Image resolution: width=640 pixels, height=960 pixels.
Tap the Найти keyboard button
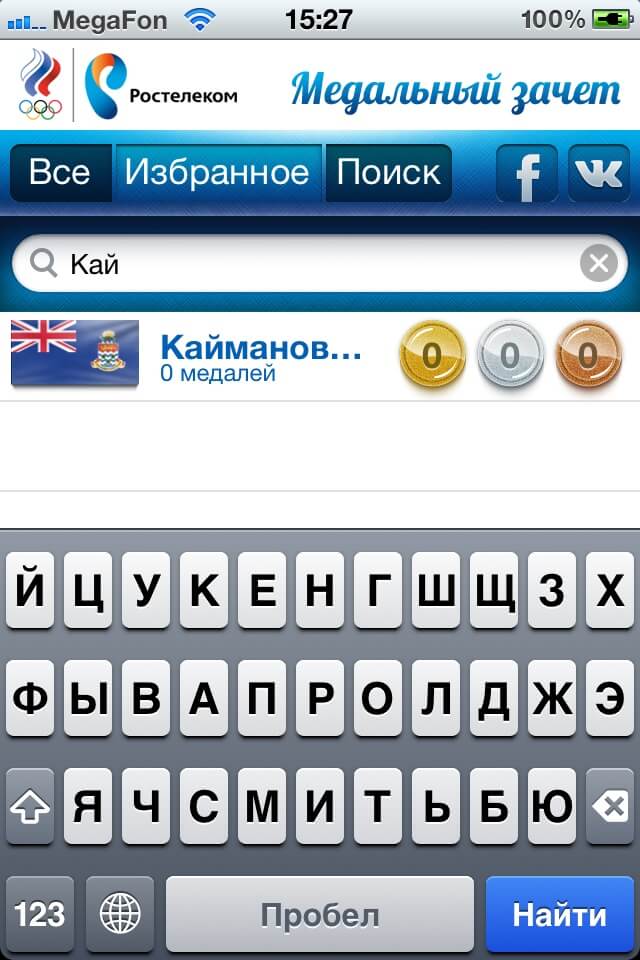[x=559, y=914]
